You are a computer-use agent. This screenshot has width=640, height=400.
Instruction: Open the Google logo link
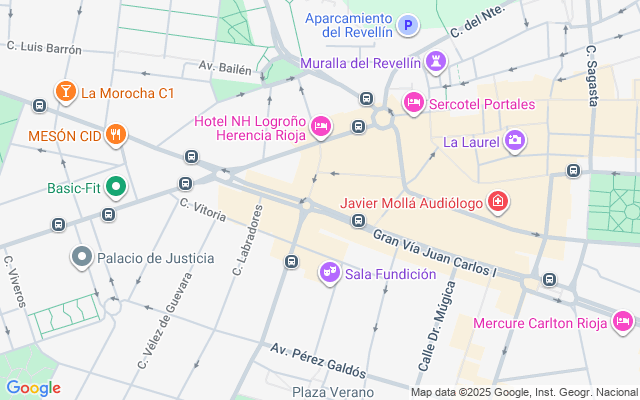tap(33, 388)
